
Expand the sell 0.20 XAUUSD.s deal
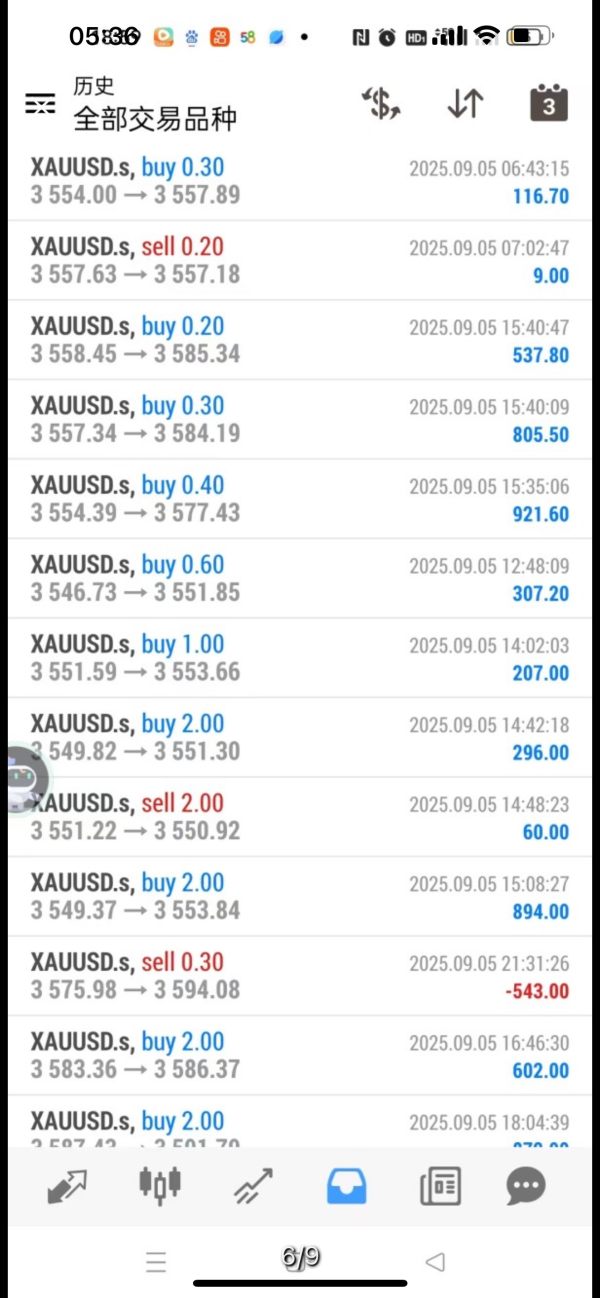click(300, 260)
